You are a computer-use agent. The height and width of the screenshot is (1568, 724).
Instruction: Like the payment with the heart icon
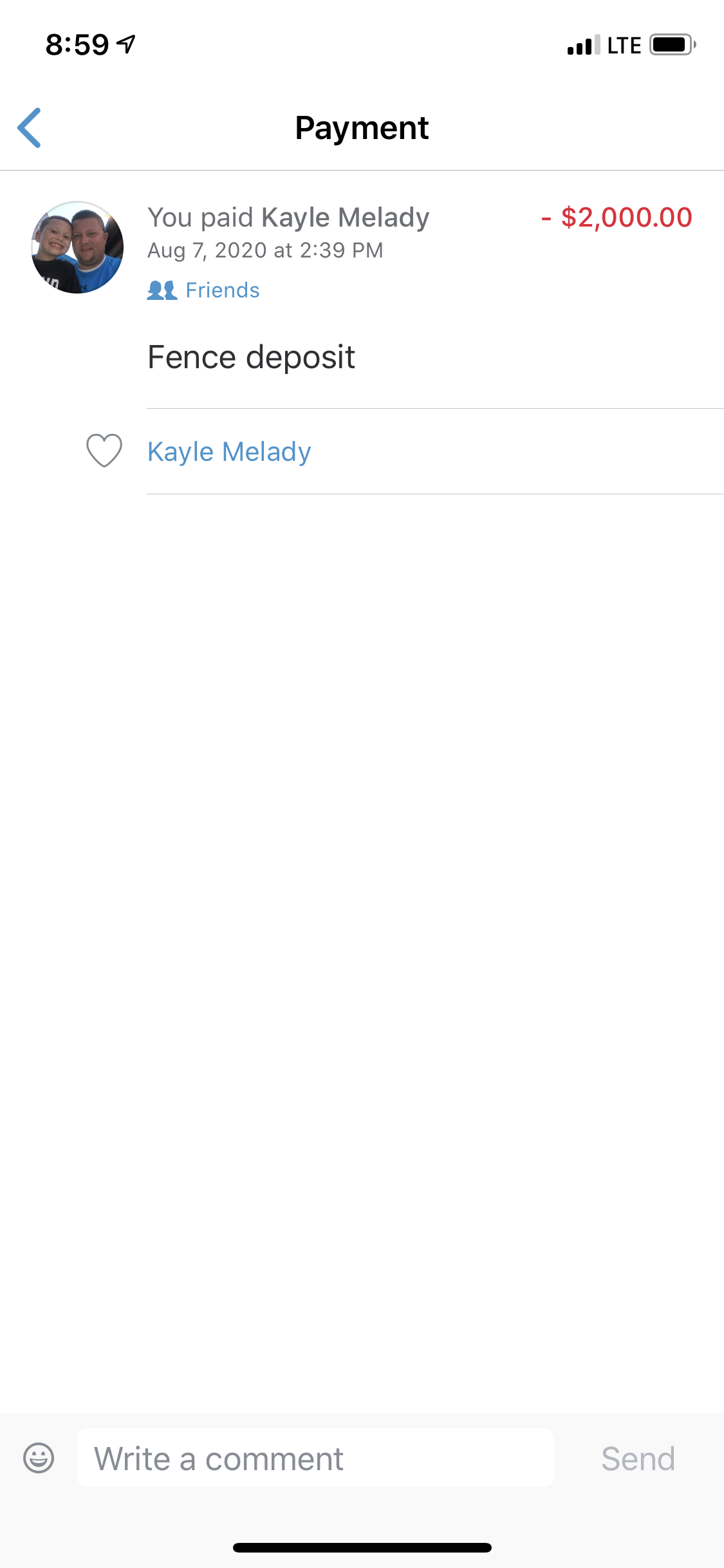[x=104, y=451]
